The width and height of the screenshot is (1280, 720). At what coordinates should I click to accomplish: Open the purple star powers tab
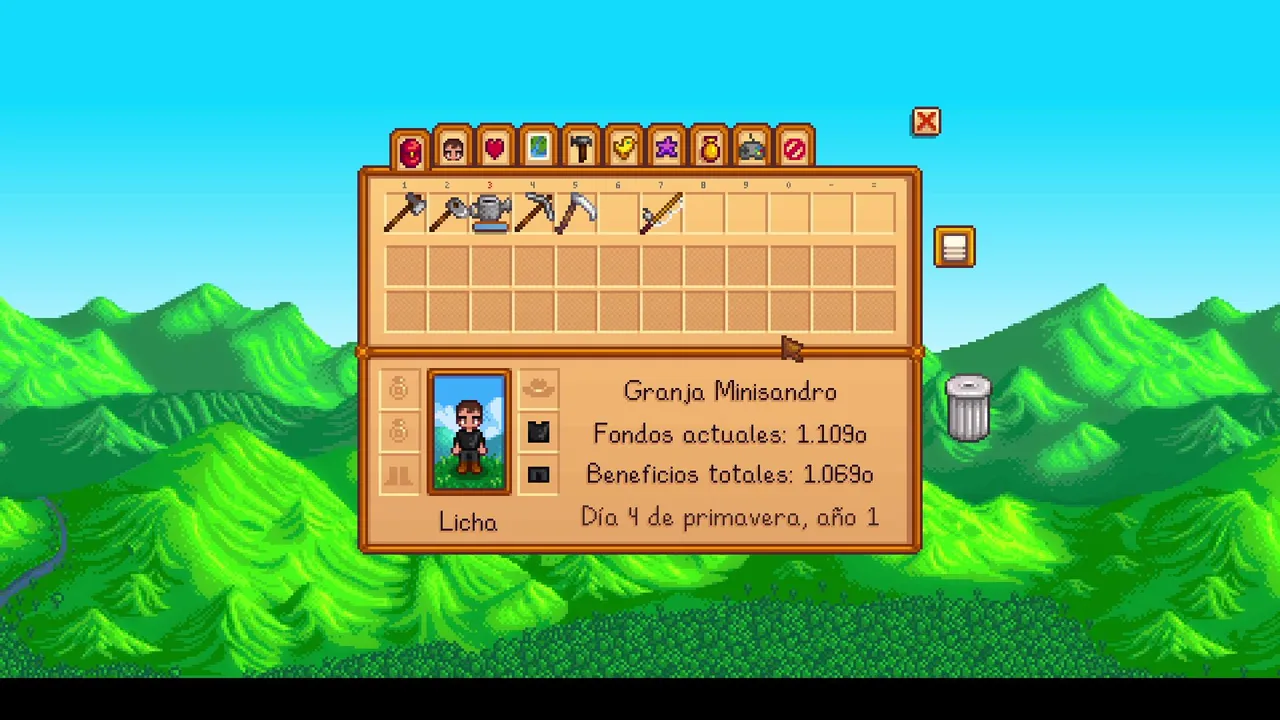coord(667,149)
